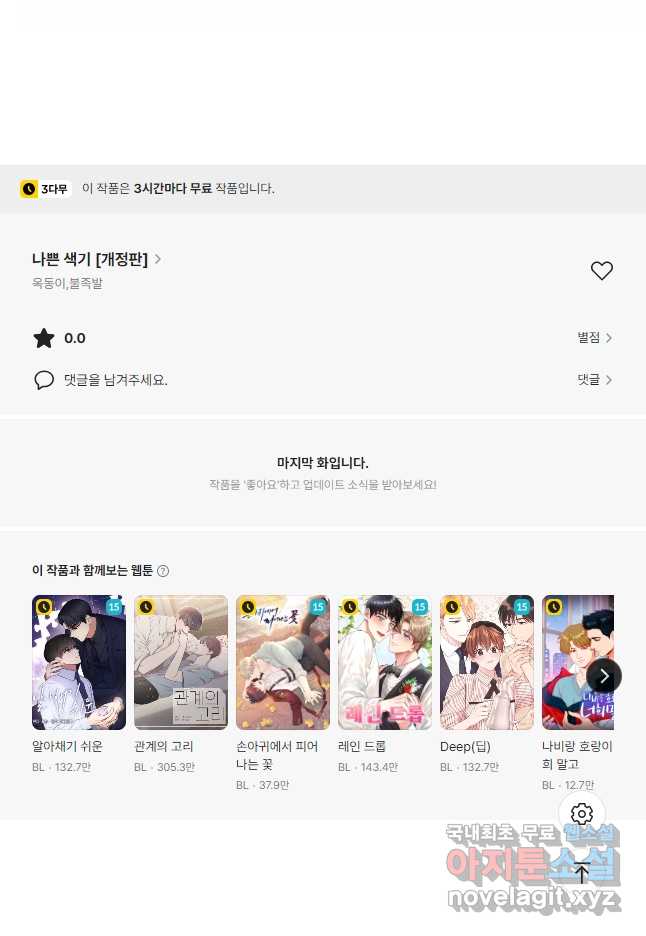The image size is (646, 936).
Task: Open the 댓글 comments section
Action: pyautogui.click(x=594, y=380)
